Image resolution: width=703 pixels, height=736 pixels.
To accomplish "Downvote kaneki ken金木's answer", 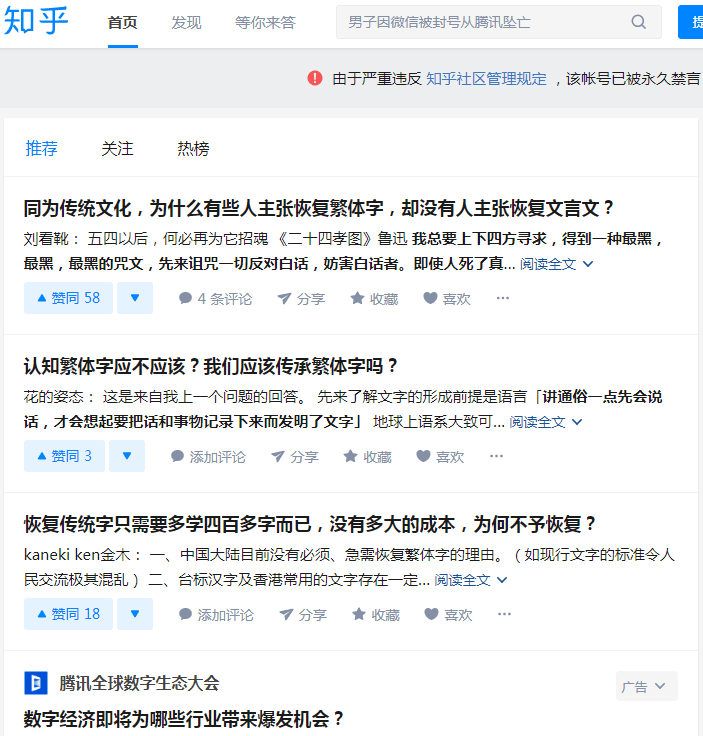I will pos(135,614).
